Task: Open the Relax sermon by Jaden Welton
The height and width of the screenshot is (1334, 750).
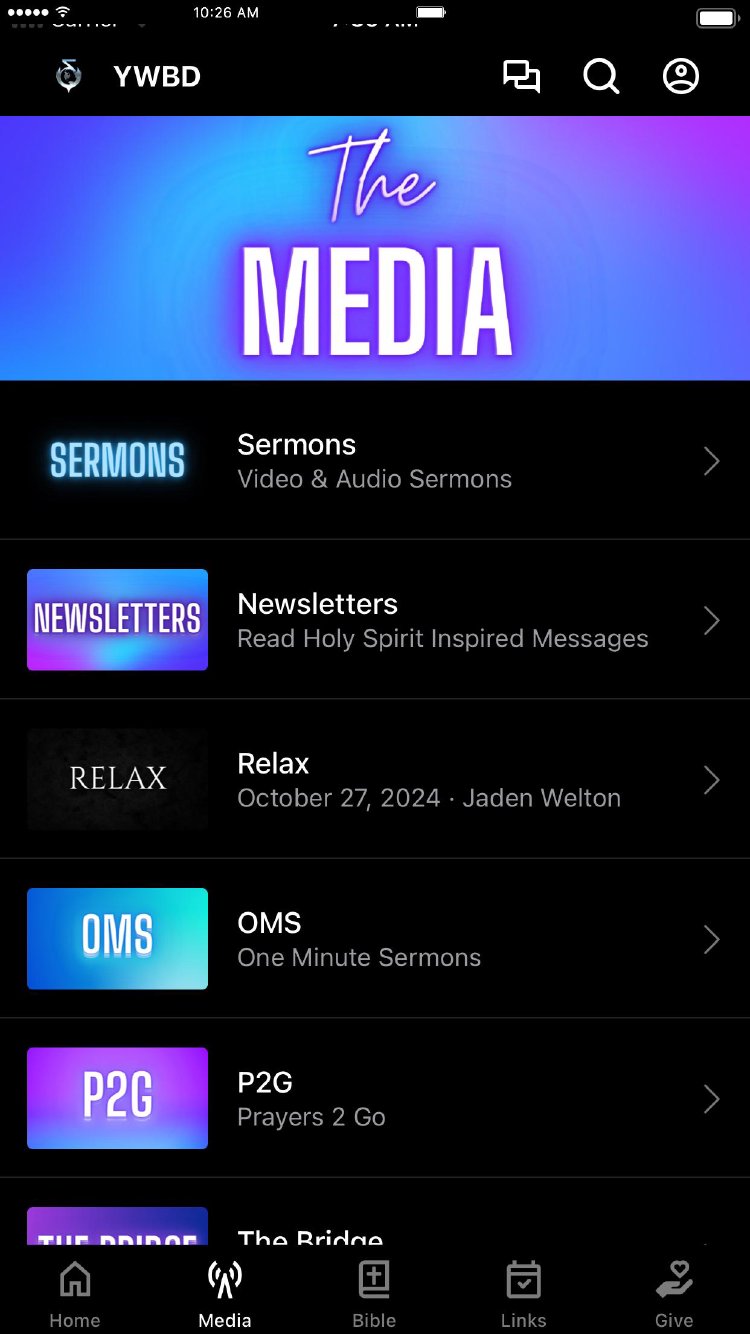Action: [374, 780]
